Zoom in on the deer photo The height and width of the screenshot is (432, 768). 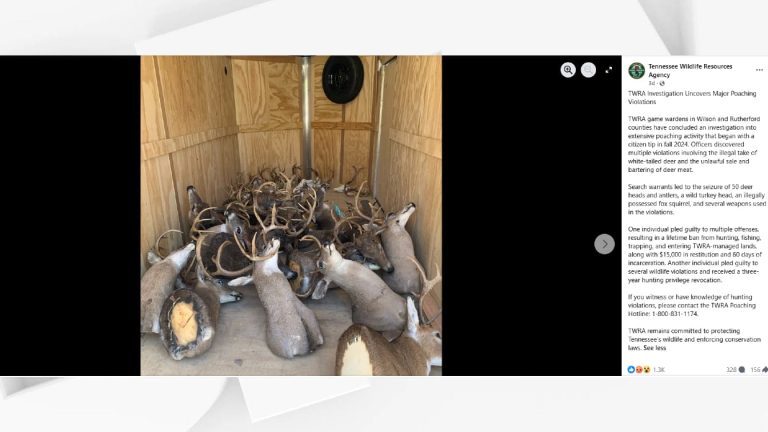pyautogui.click(x=568, y=70)
